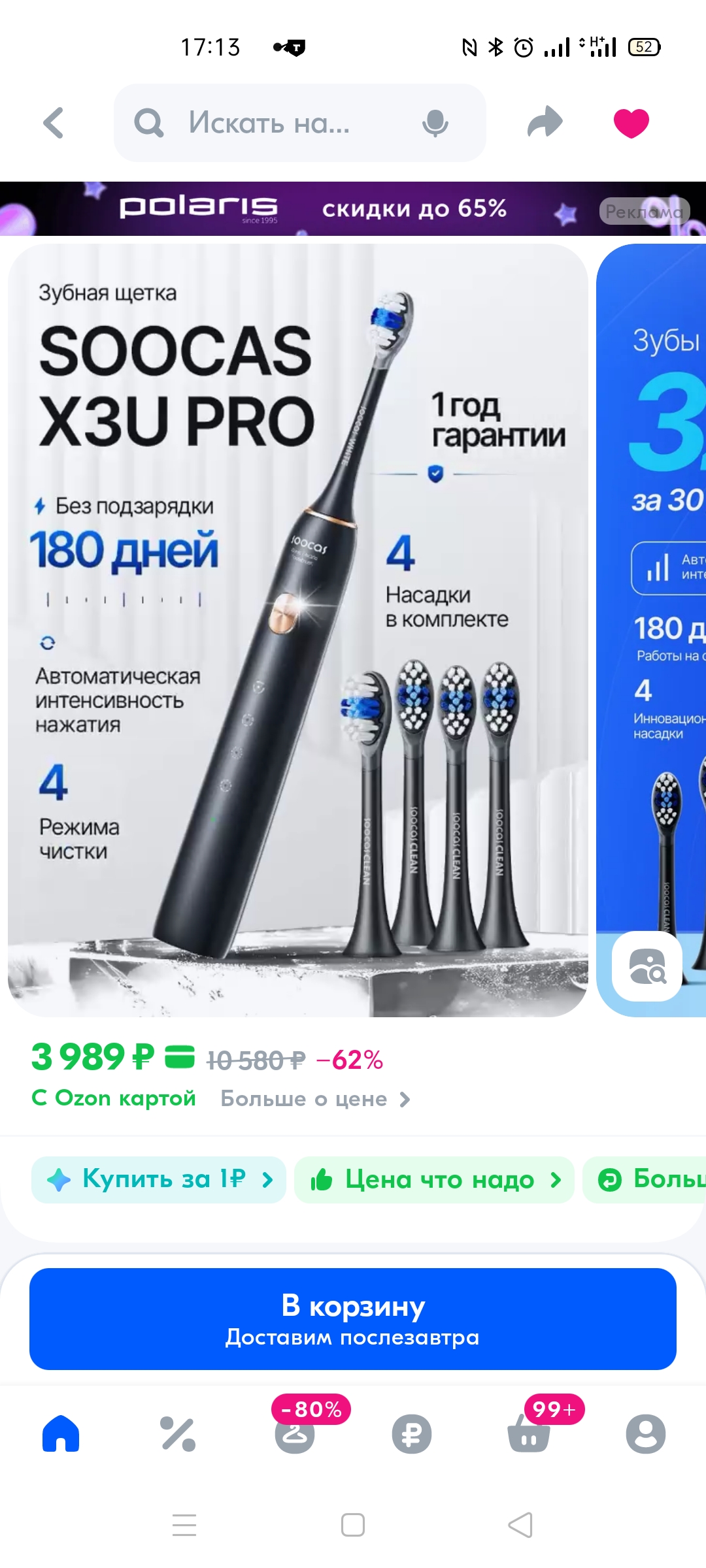The height and width of the screenshot is (1568, 706).
Task: Open the discounts percent tab
Action: click(x=178, y=1434)
